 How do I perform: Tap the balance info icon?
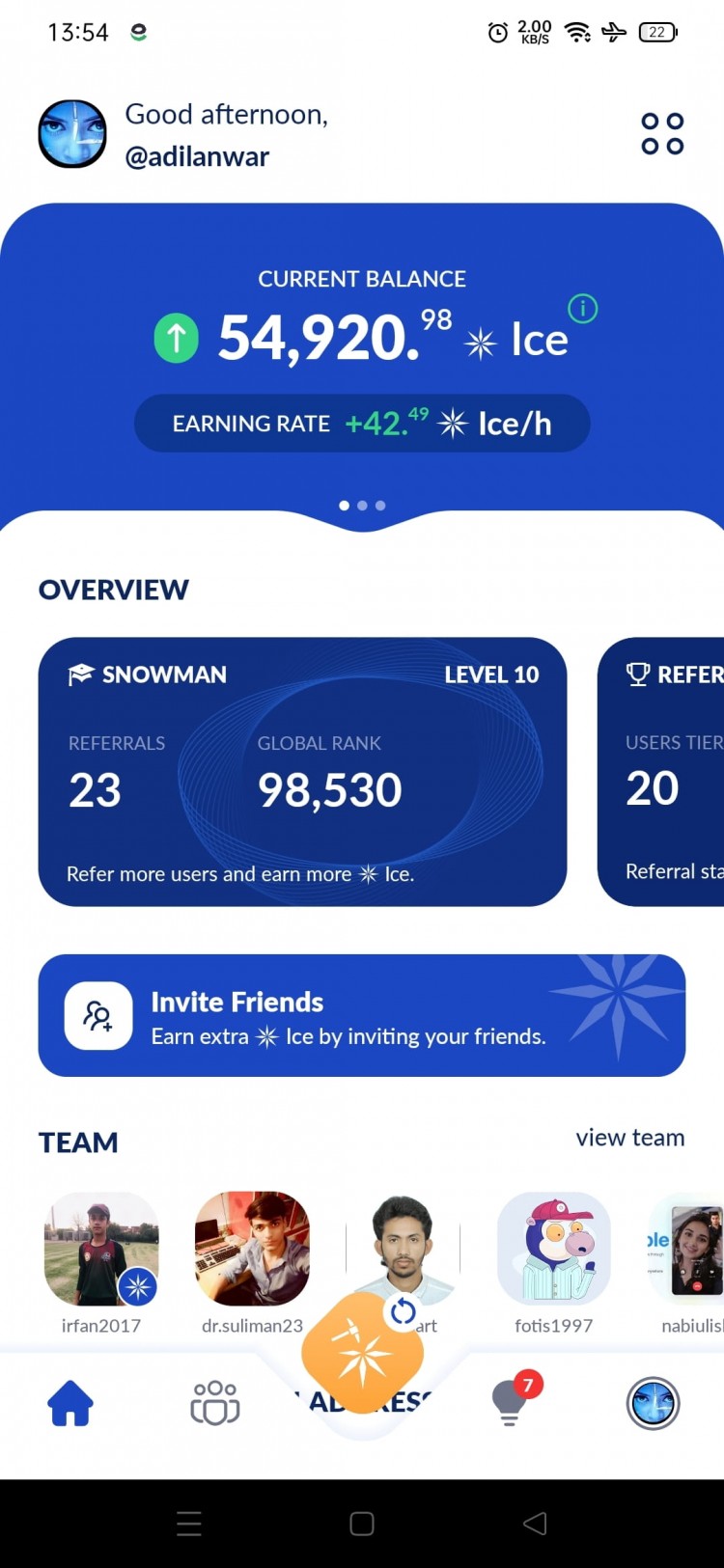click(x=583, y=309)
